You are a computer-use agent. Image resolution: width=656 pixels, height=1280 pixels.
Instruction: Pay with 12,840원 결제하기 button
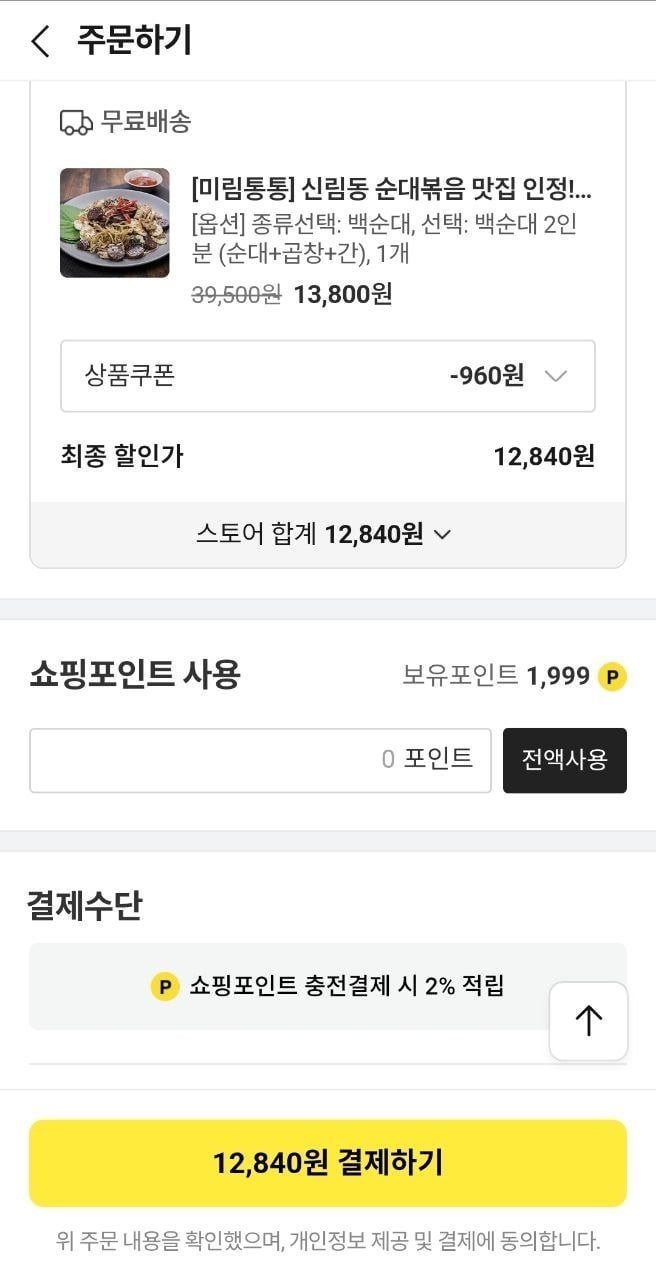tap(327, 1163)
